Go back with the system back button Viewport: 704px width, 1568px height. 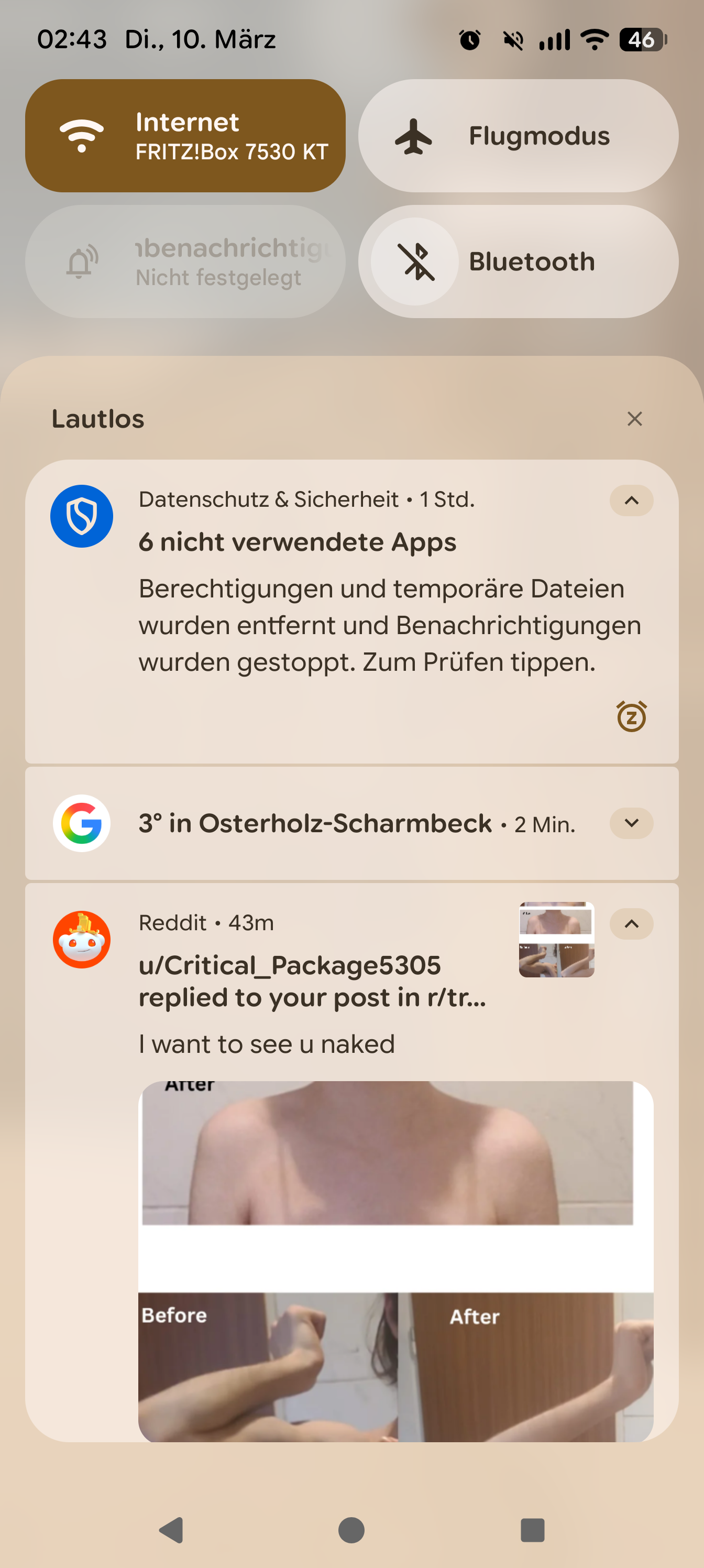point(171,1530)
